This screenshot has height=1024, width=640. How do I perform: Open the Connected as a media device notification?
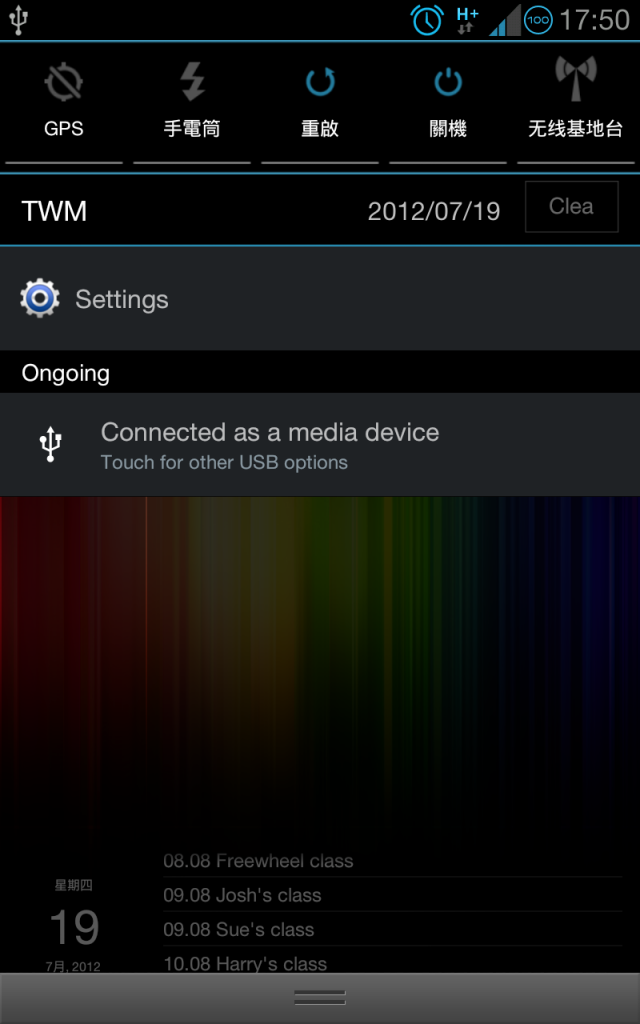(x=320, y=445)
